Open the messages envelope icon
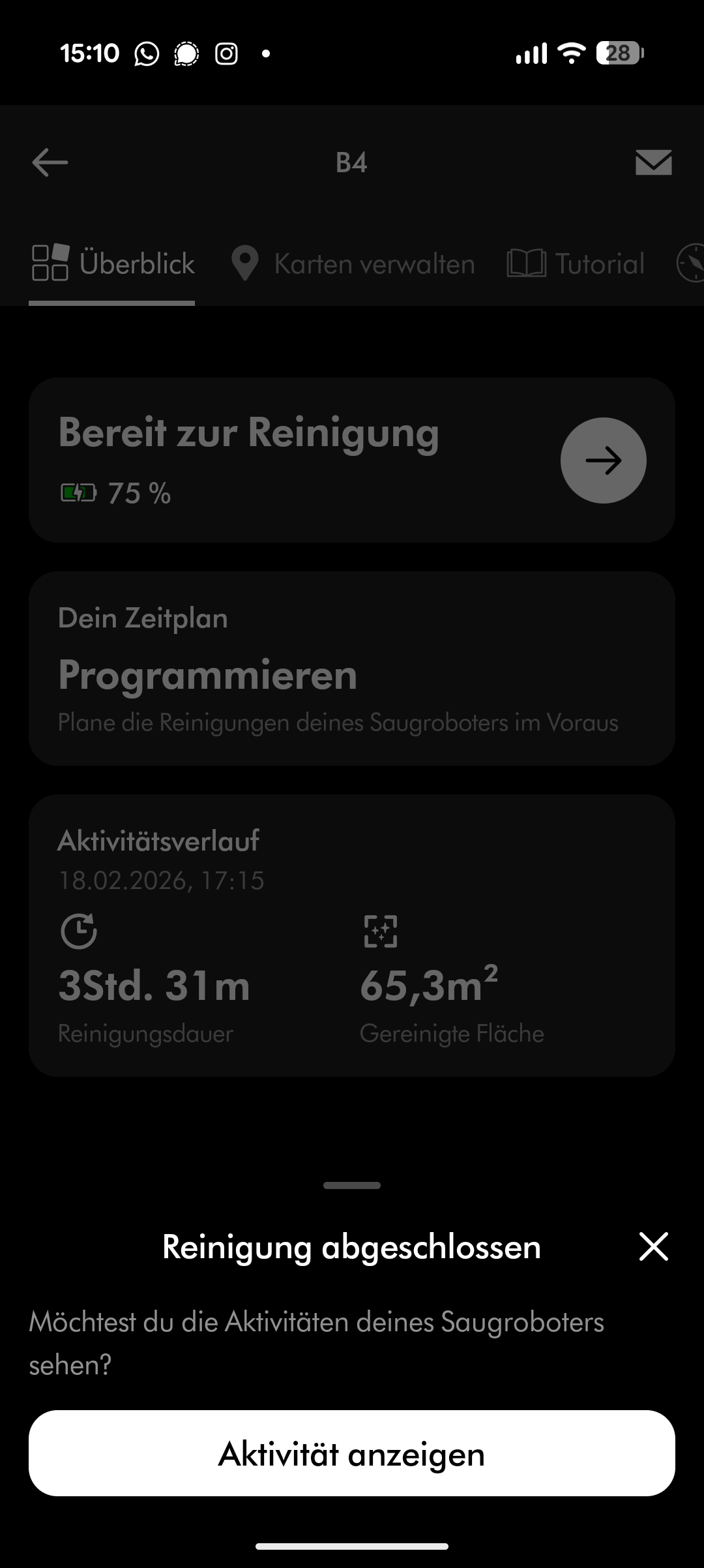This screenshot has height=1568, width=704. click(653, 162)
